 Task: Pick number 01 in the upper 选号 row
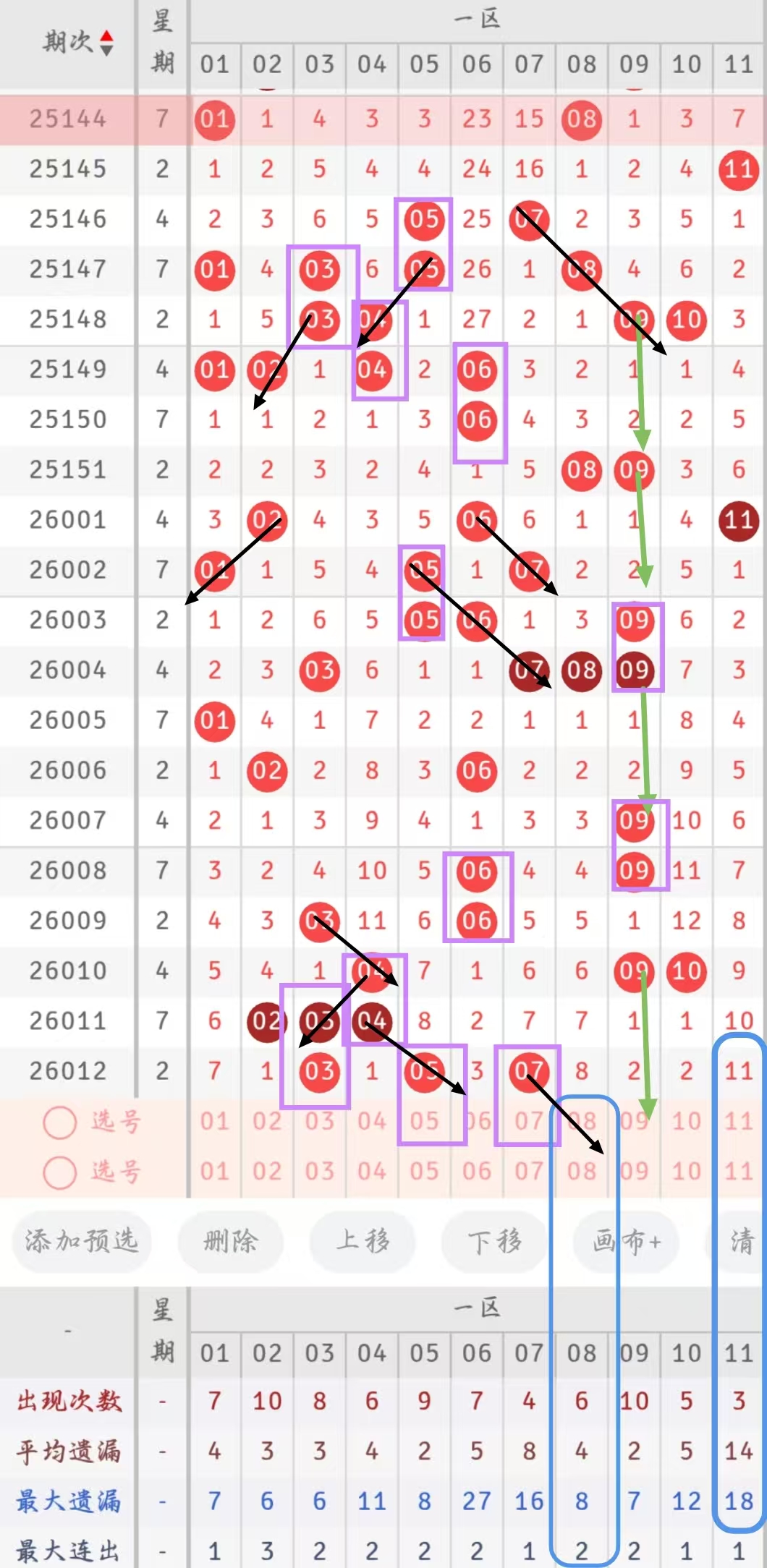click(x=215, y=1122)
